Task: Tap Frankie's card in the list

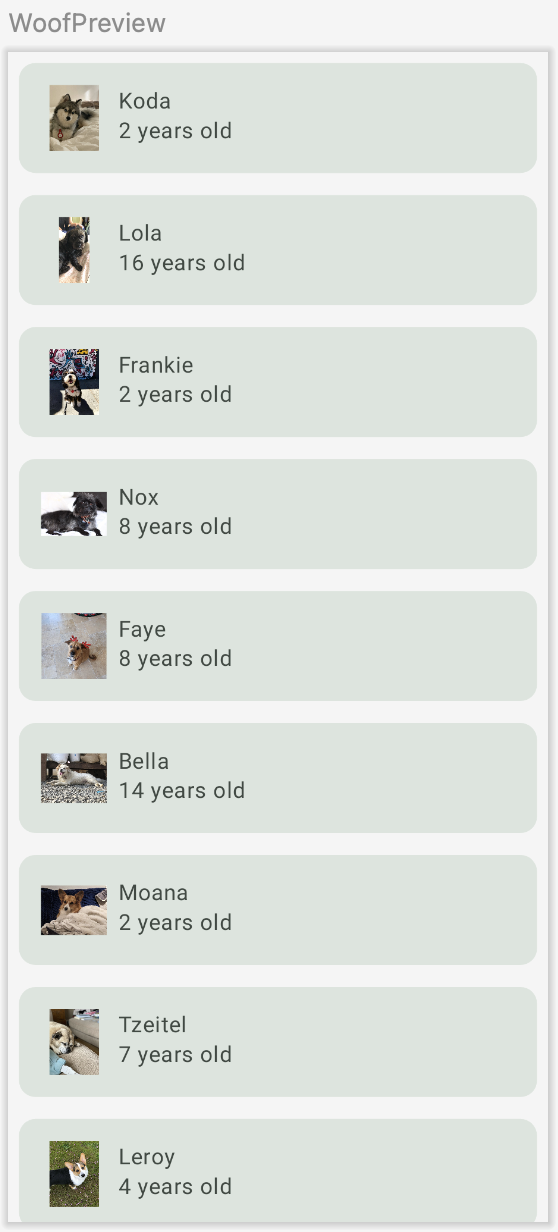Action: point(278,382)
